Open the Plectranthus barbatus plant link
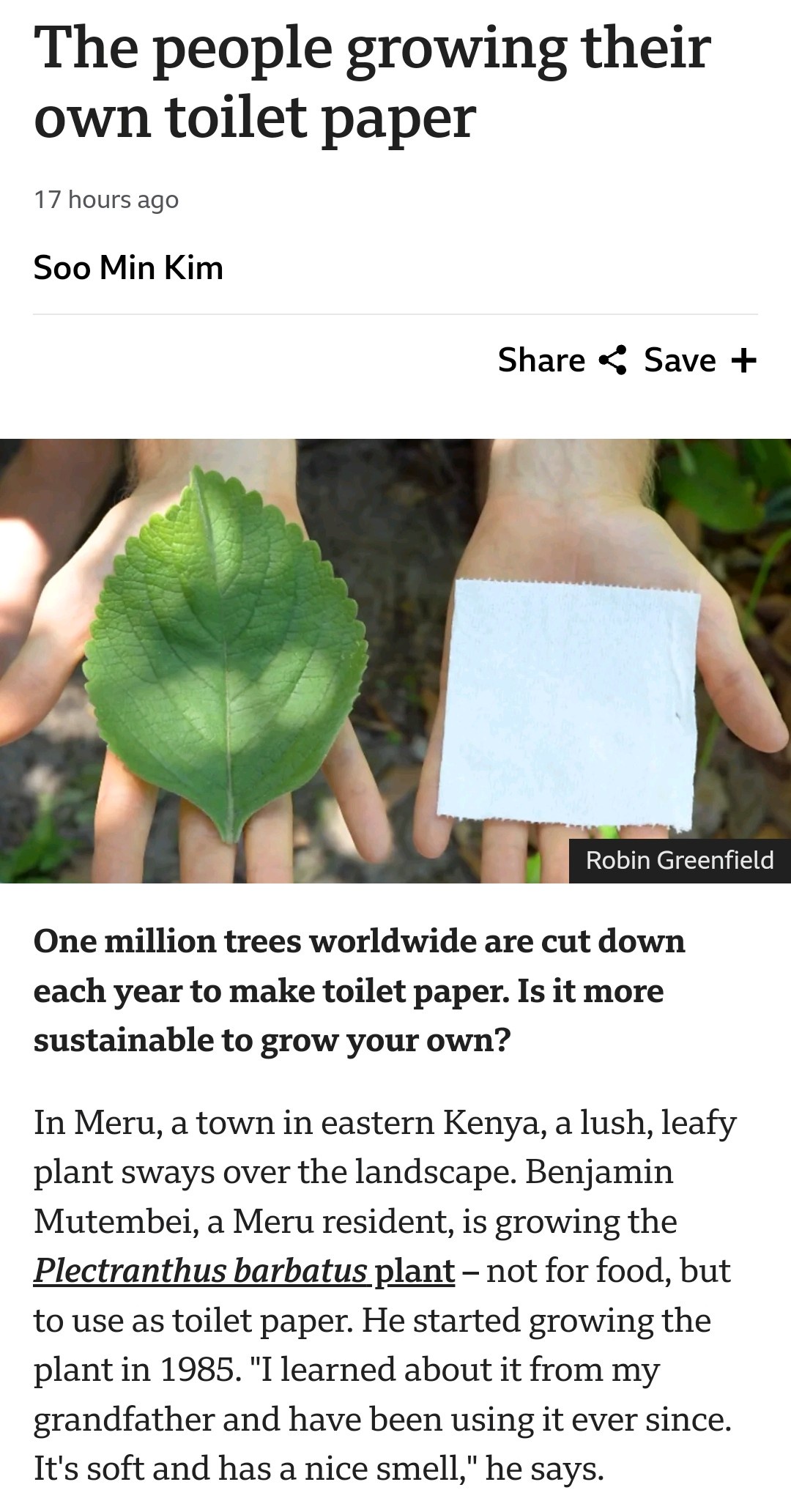 (x=244, y=1271)
